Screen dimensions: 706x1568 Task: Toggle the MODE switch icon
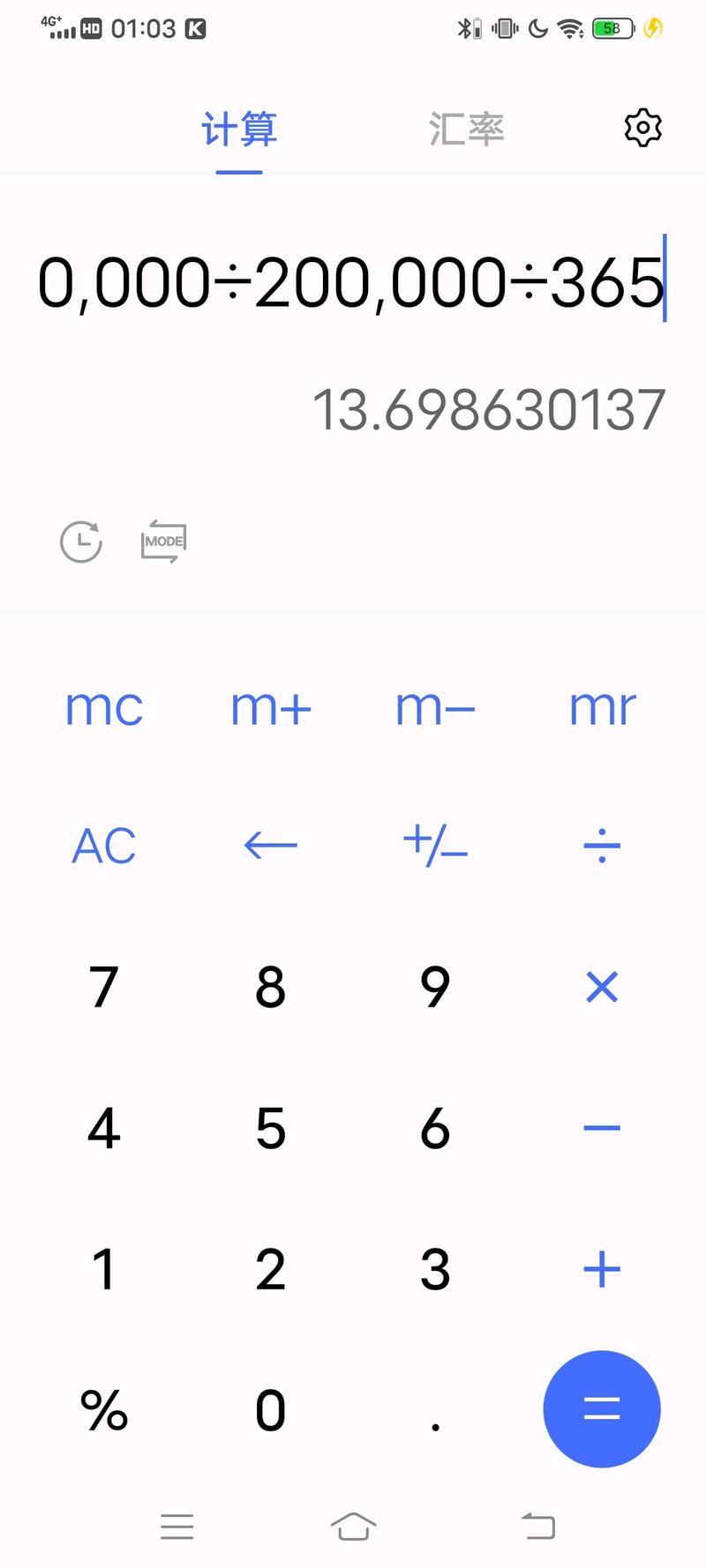click(163, 541)
